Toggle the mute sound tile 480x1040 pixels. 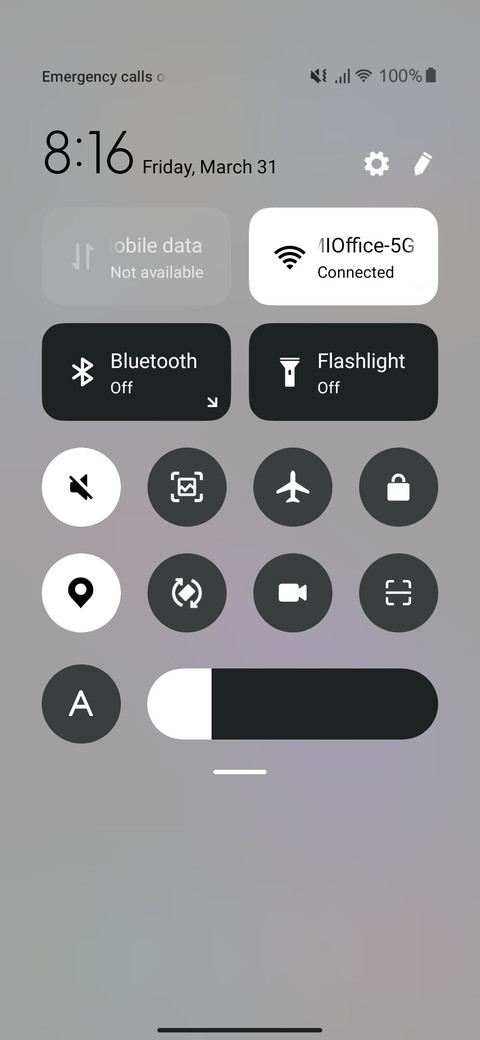click(82, 488)
